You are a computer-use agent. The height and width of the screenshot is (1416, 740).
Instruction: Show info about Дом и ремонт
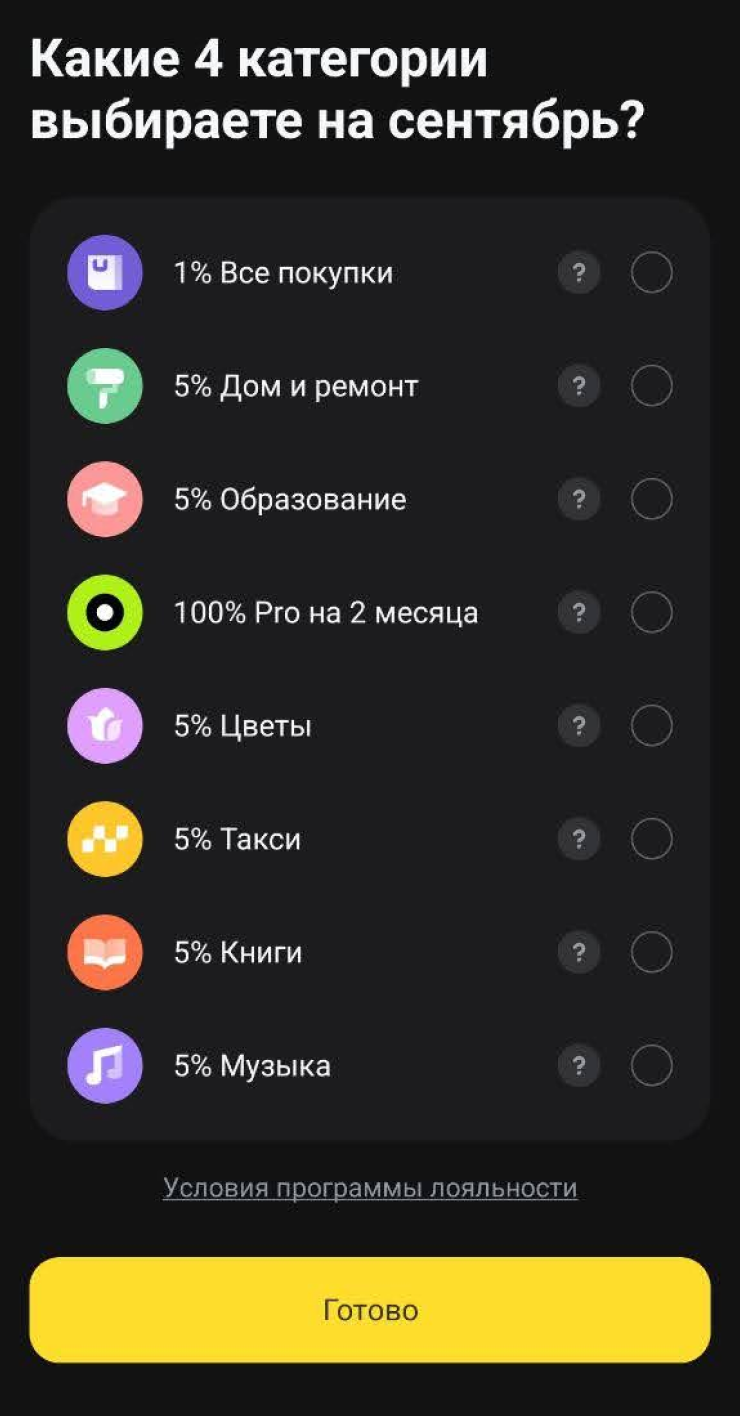pos(579,386)
